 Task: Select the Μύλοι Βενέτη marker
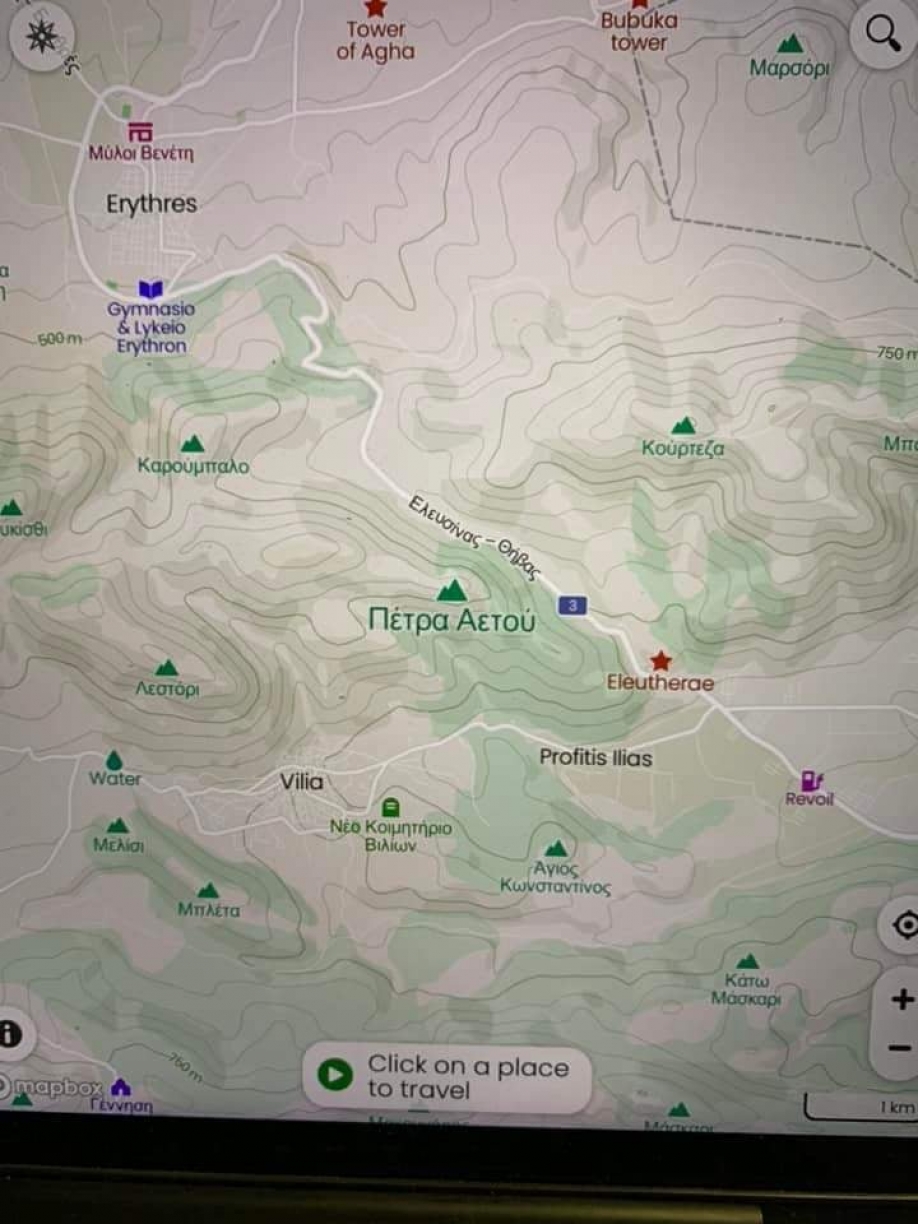tap(141, 132)
